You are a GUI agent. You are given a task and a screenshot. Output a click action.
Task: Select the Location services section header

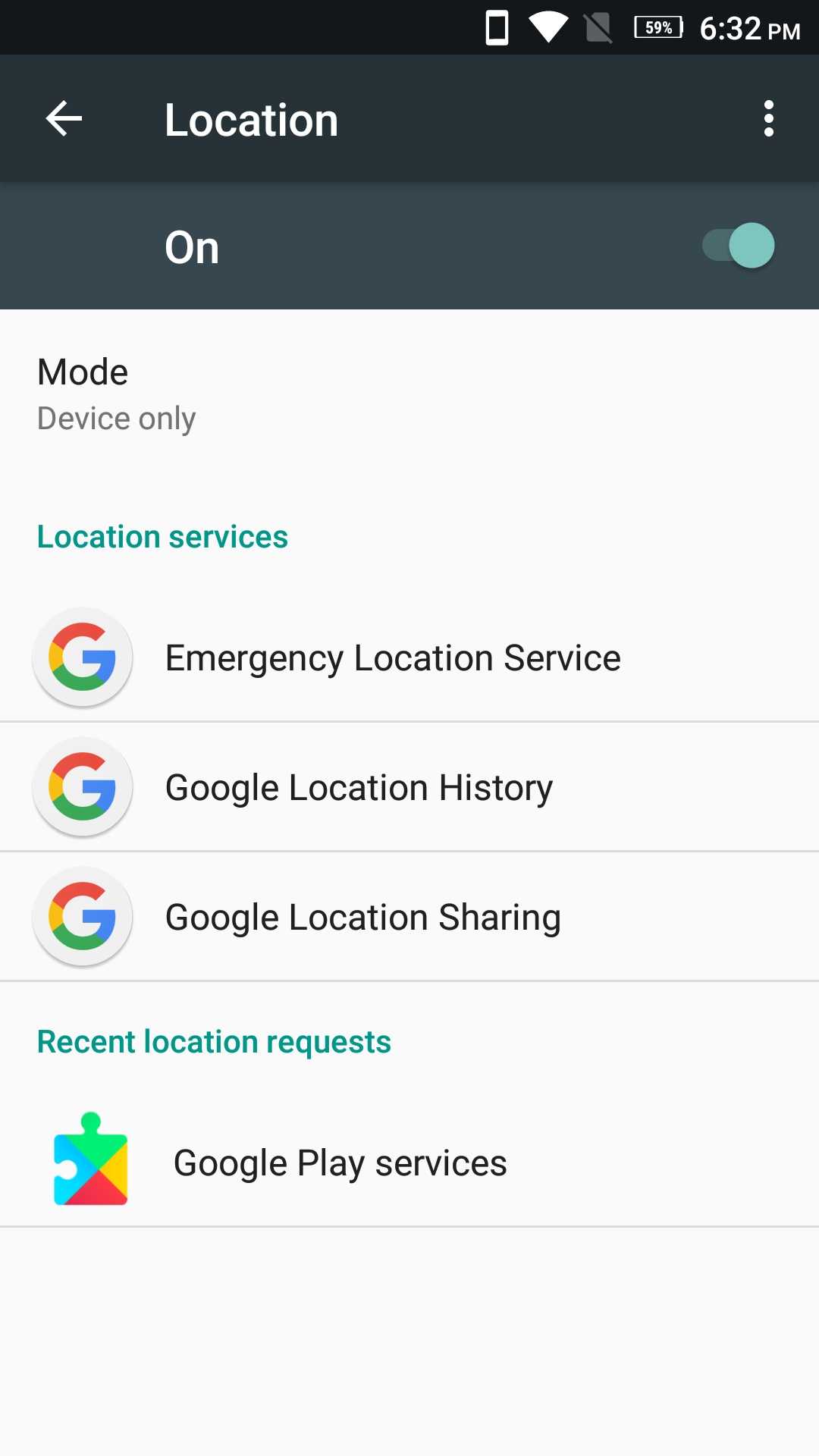pyautogui.click(x=162, y=536)
